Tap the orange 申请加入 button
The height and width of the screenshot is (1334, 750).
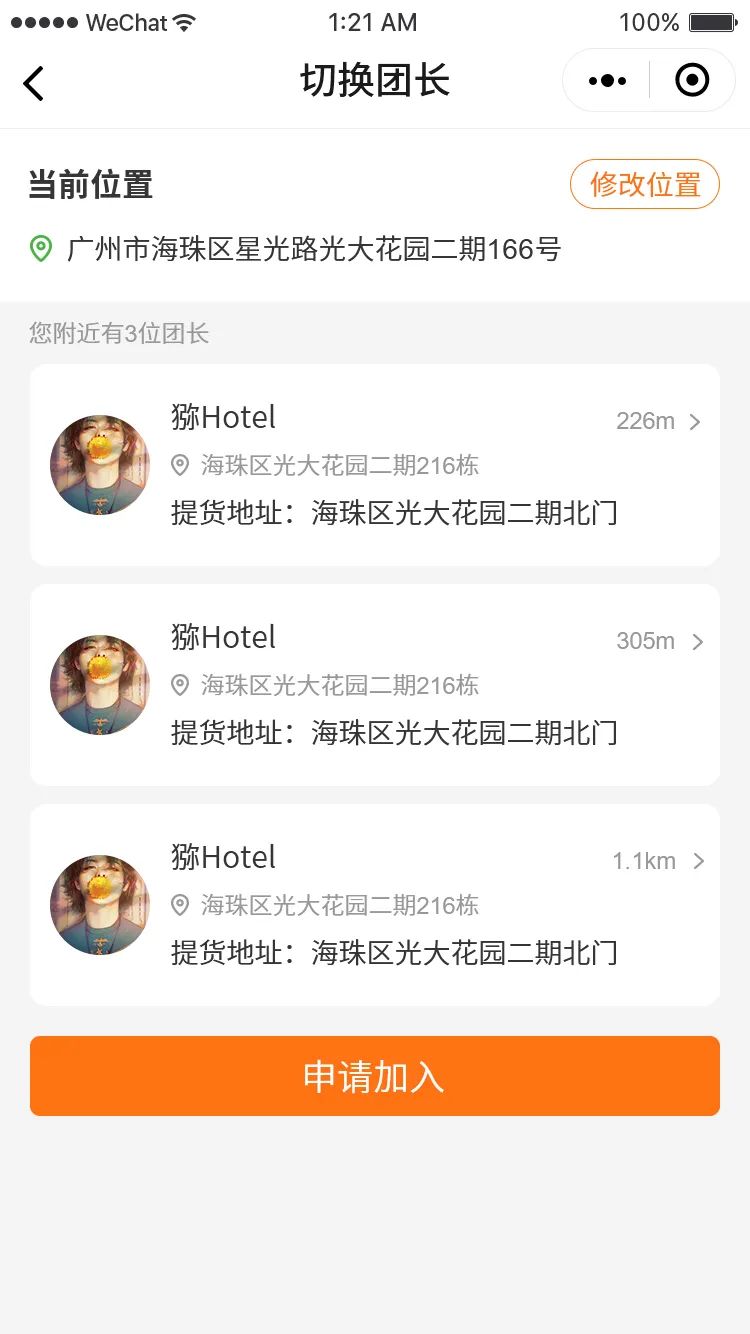tap(374, 1075)
